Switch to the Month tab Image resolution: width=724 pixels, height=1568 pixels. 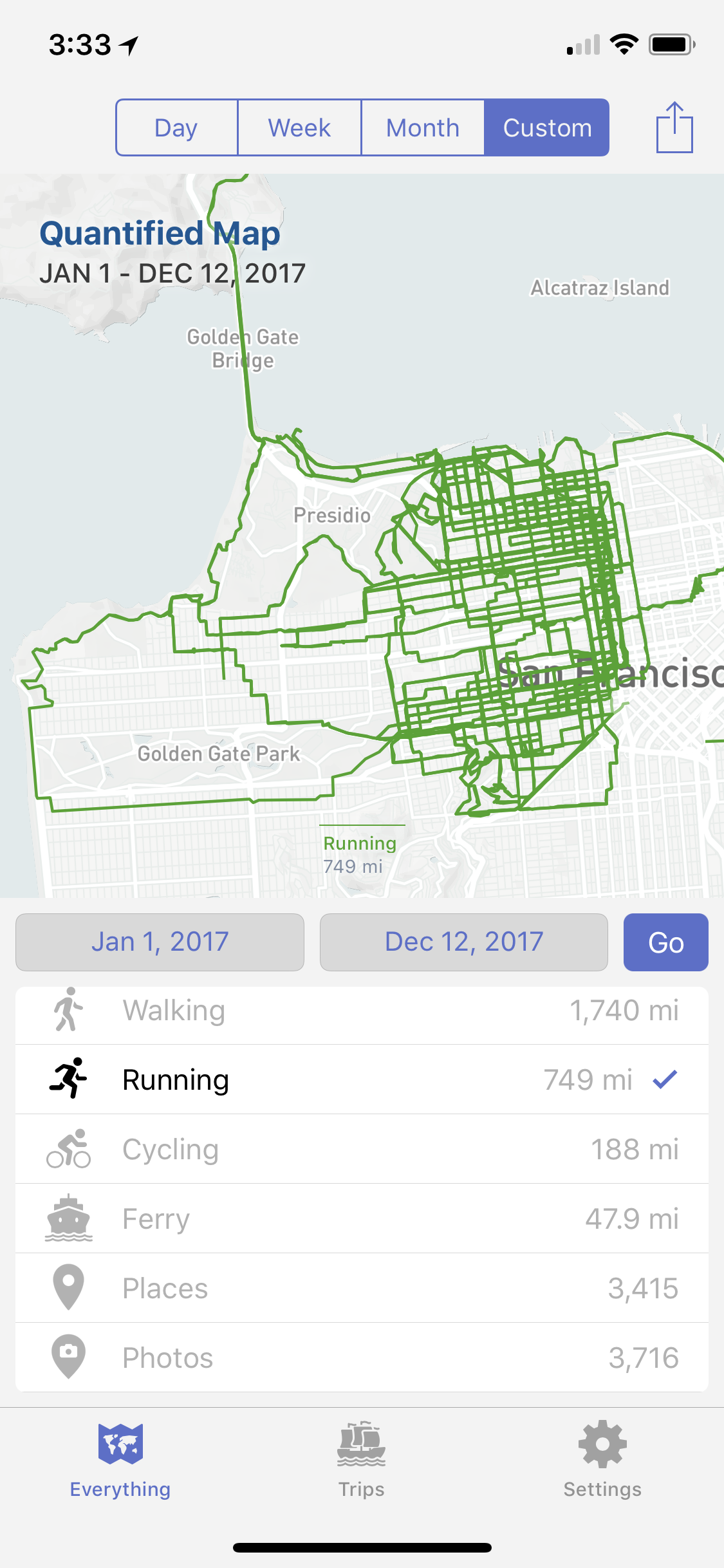(x=423, y=127)
